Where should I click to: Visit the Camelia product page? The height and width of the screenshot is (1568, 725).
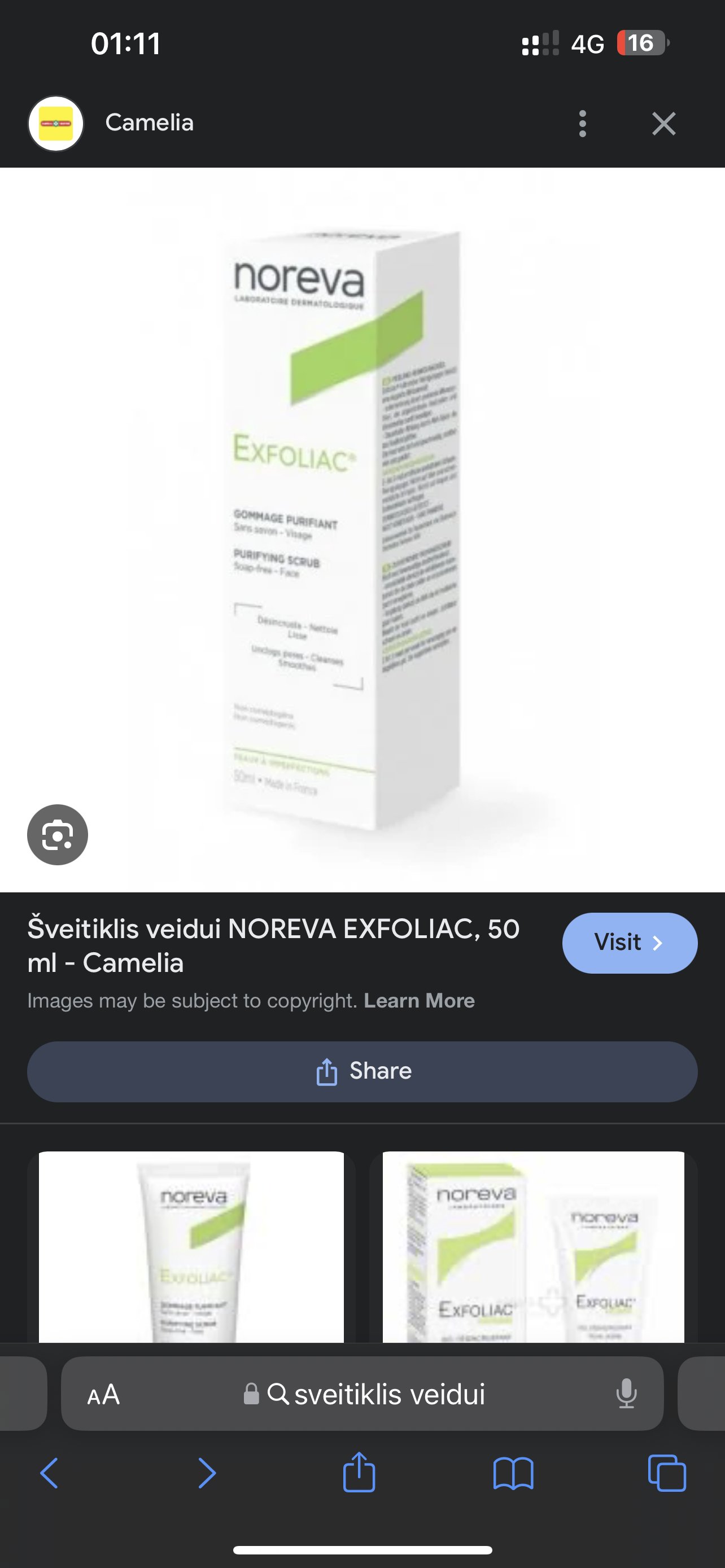630,942
